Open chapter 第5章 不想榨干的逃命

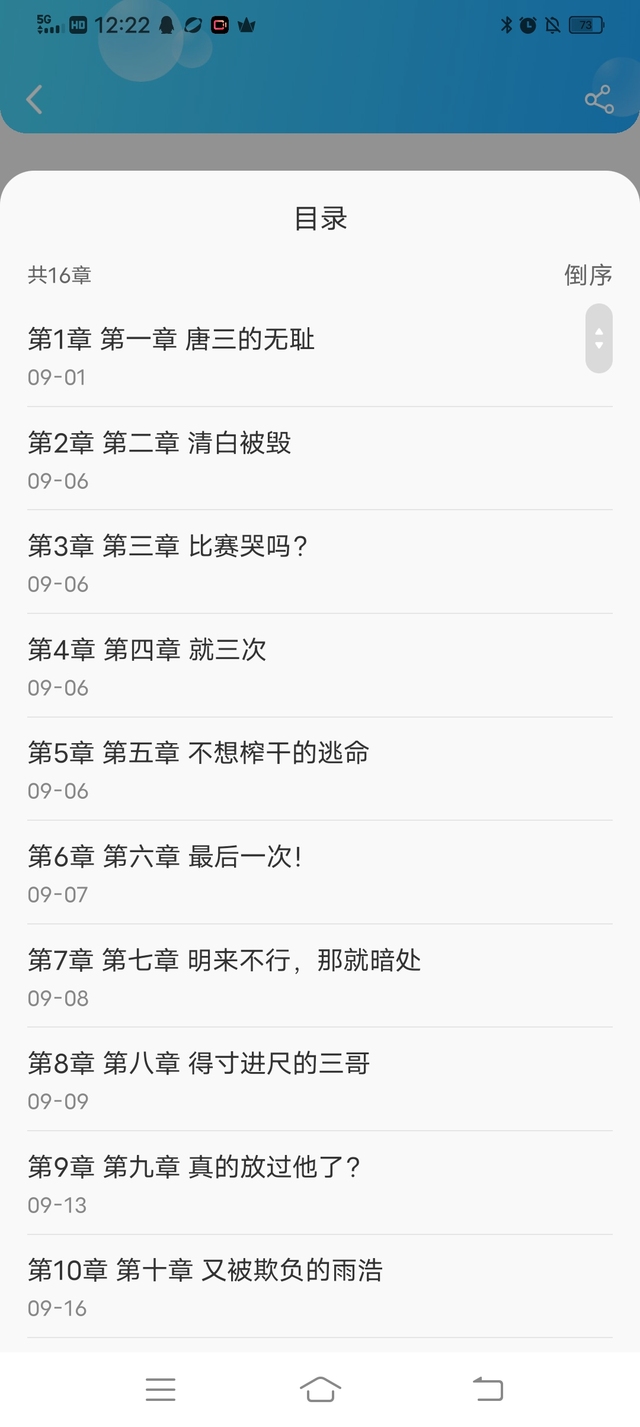tap(320, 769)
